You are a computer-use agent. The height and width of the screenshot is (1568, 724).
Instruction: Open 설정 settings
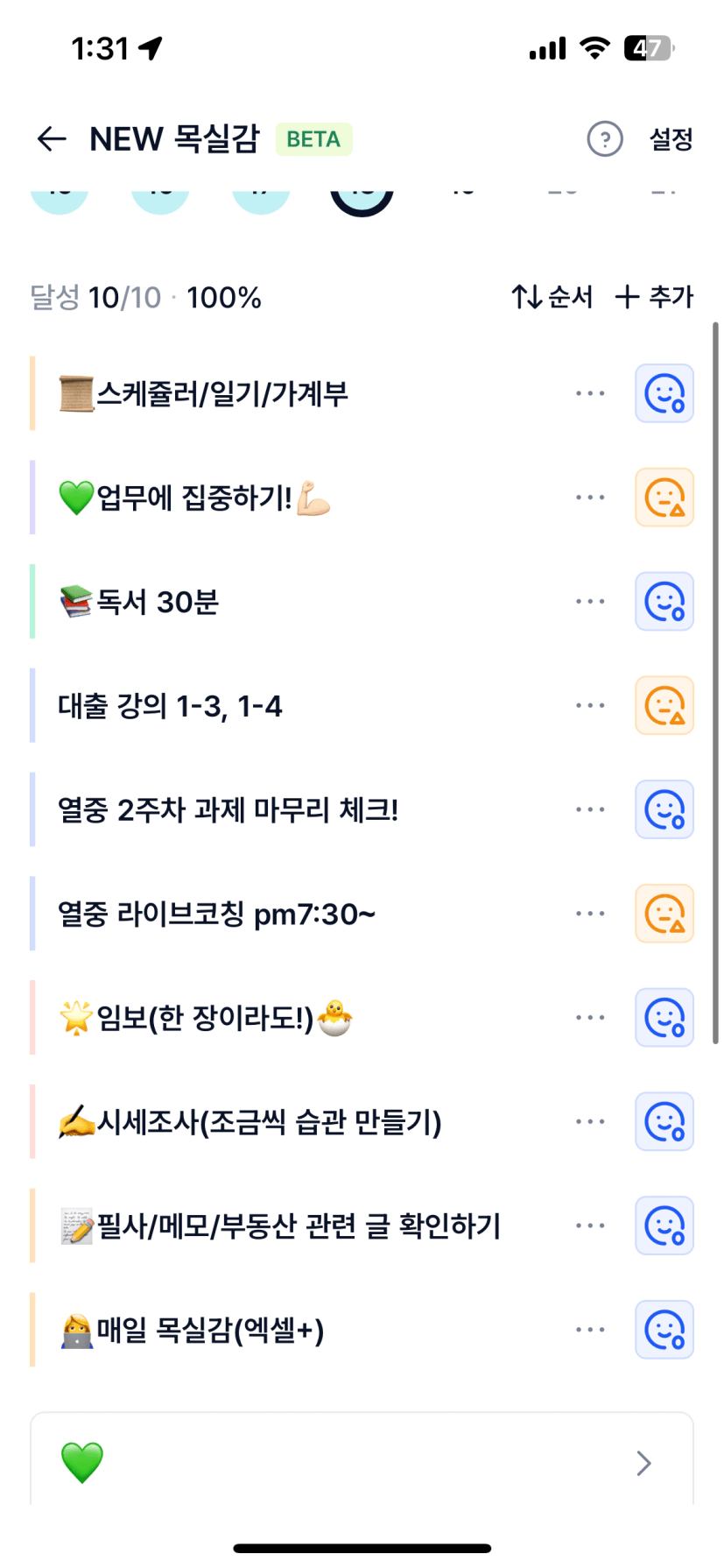[x=671, y=139]
